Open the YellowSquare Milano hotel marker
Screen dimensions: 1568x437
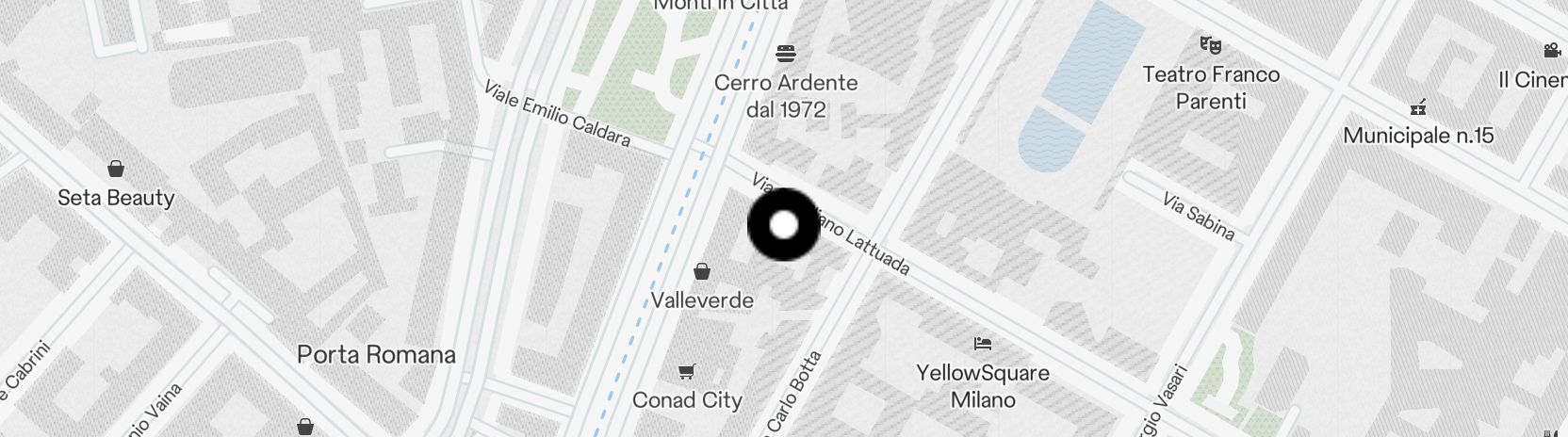[983, 344]
